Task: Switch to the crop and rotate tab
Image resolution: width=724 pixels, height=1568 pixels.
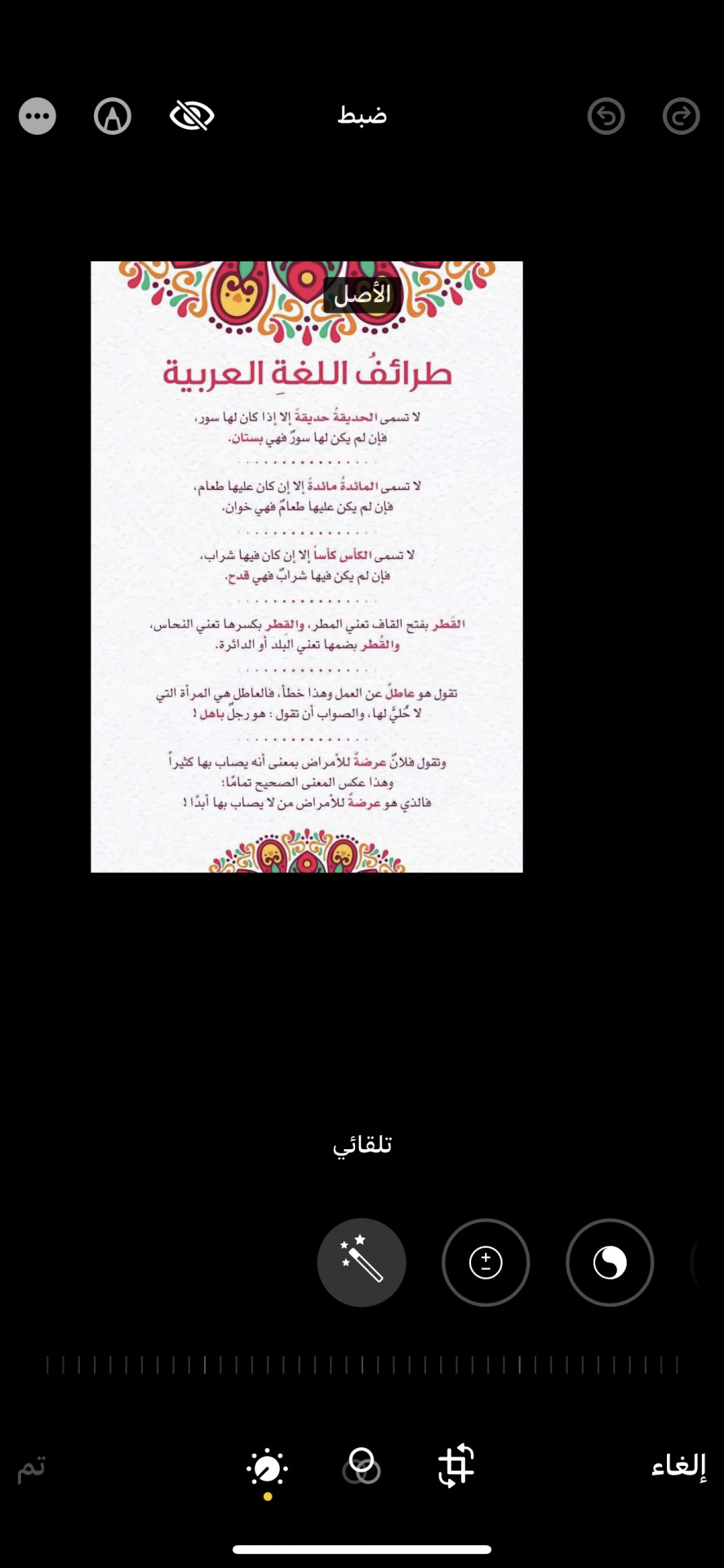Action: pyautogui.click(x=456, y=1466)
